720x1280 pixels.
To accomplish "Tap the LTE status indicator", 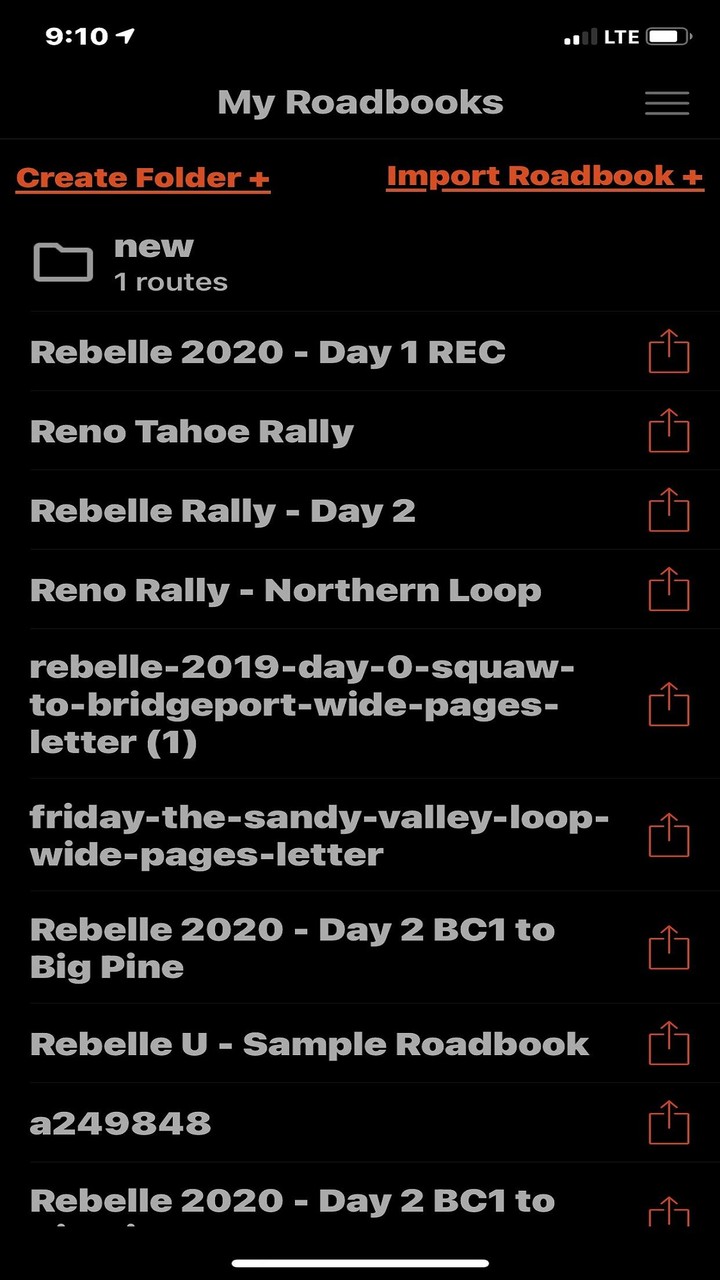I will [622, 36].
